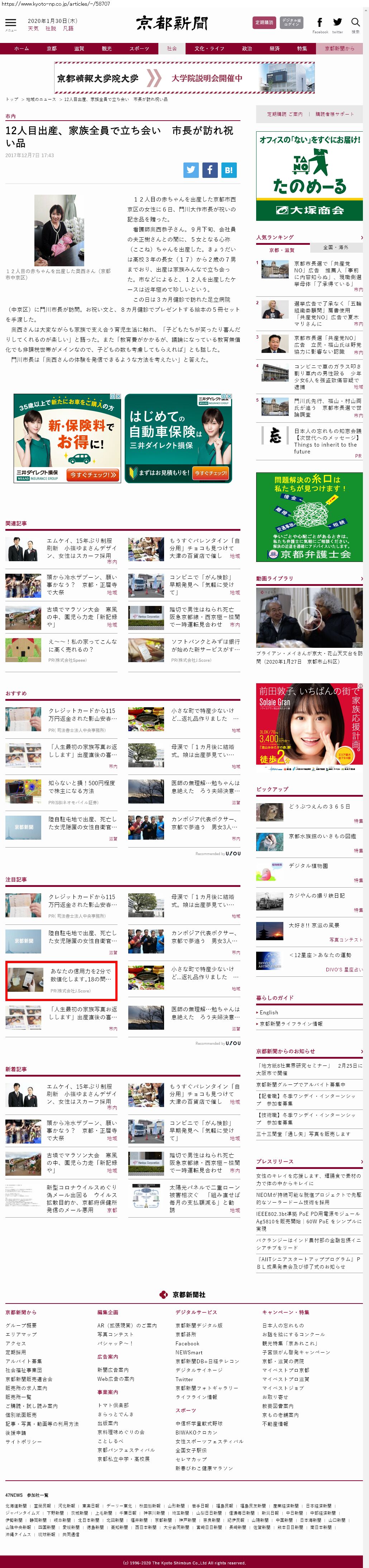369x1568 pixels.
Task: Select the 全国・海外 ranking tab
Action: 336,247
